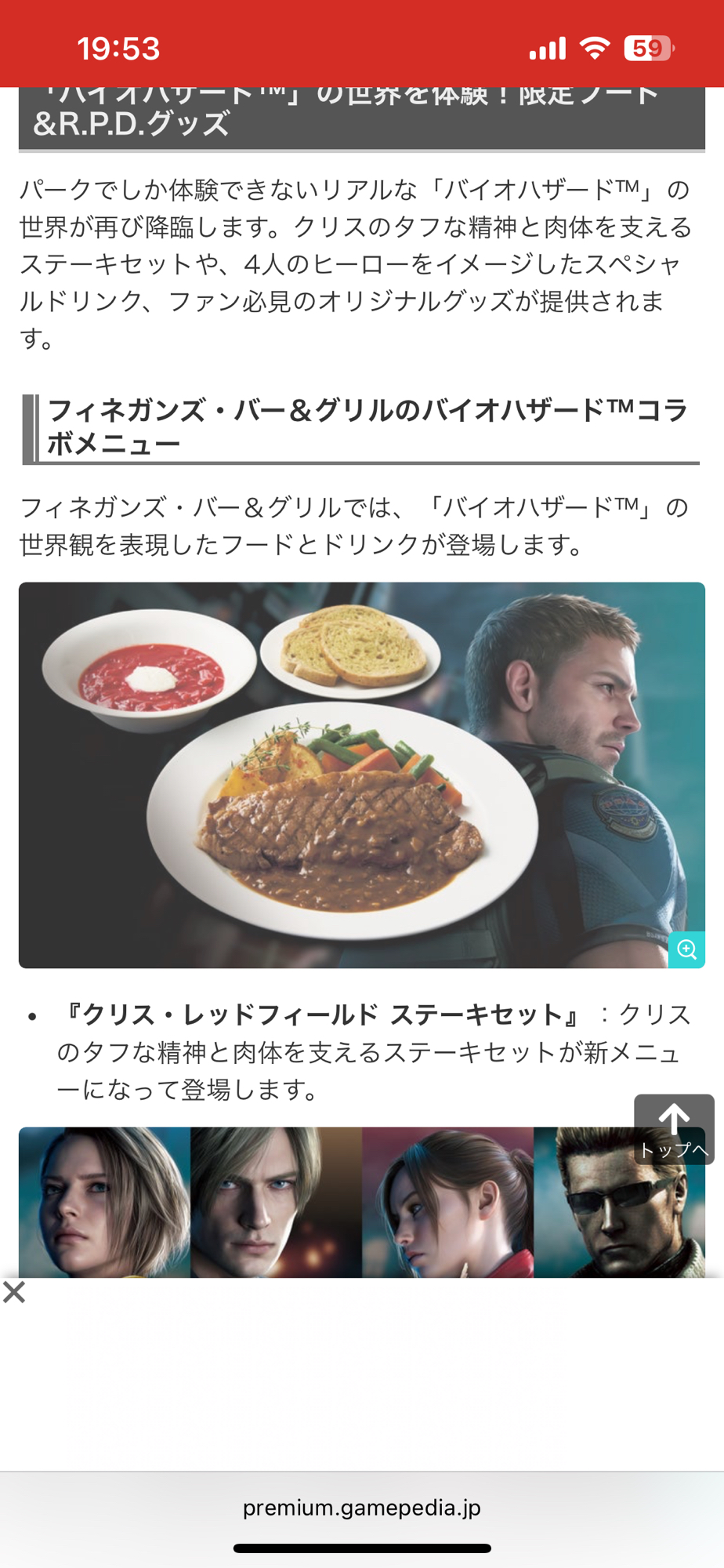The image size is (724, 1568).
Task: Tap the premium.gamepedia.jp address bar
Action: 362,1508
